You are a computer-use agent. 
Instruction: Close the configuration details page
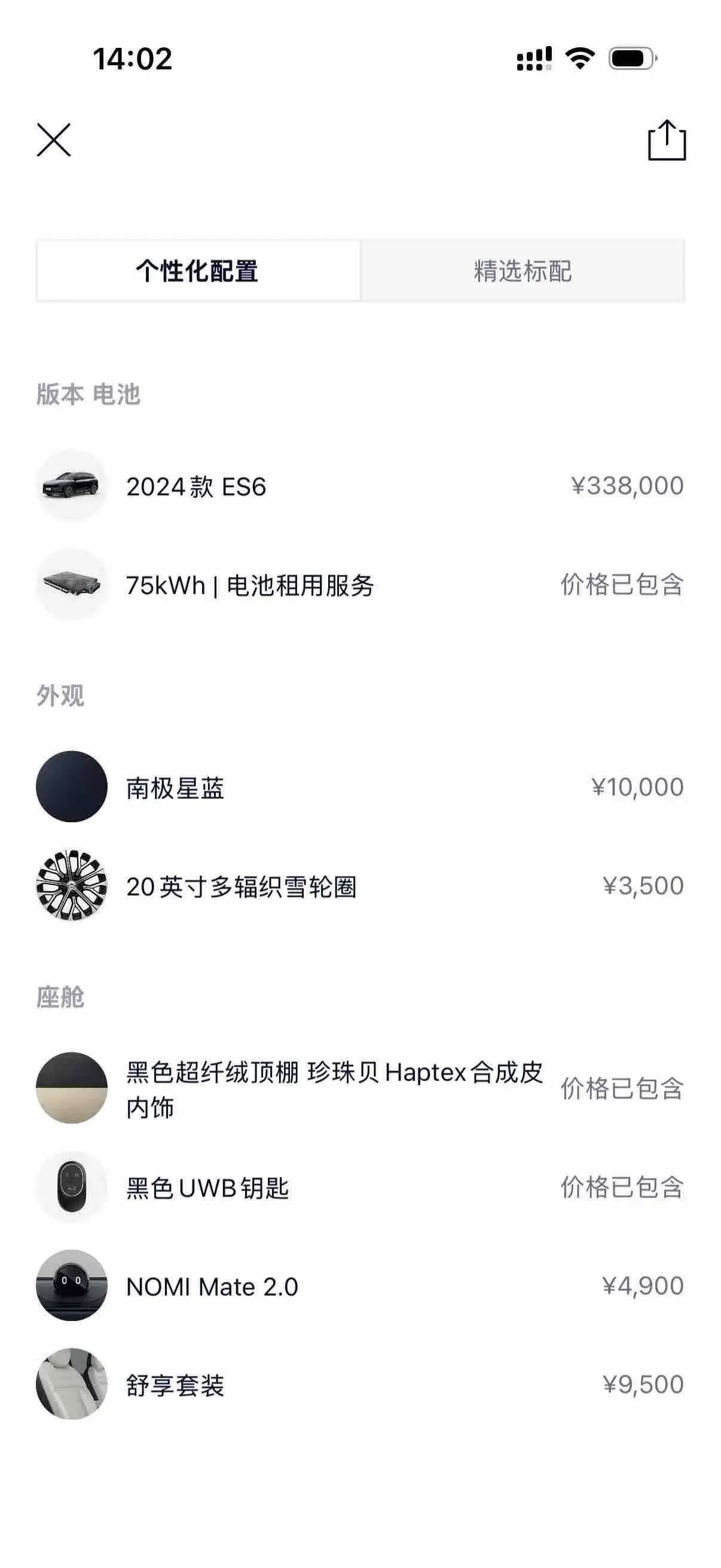54,140
